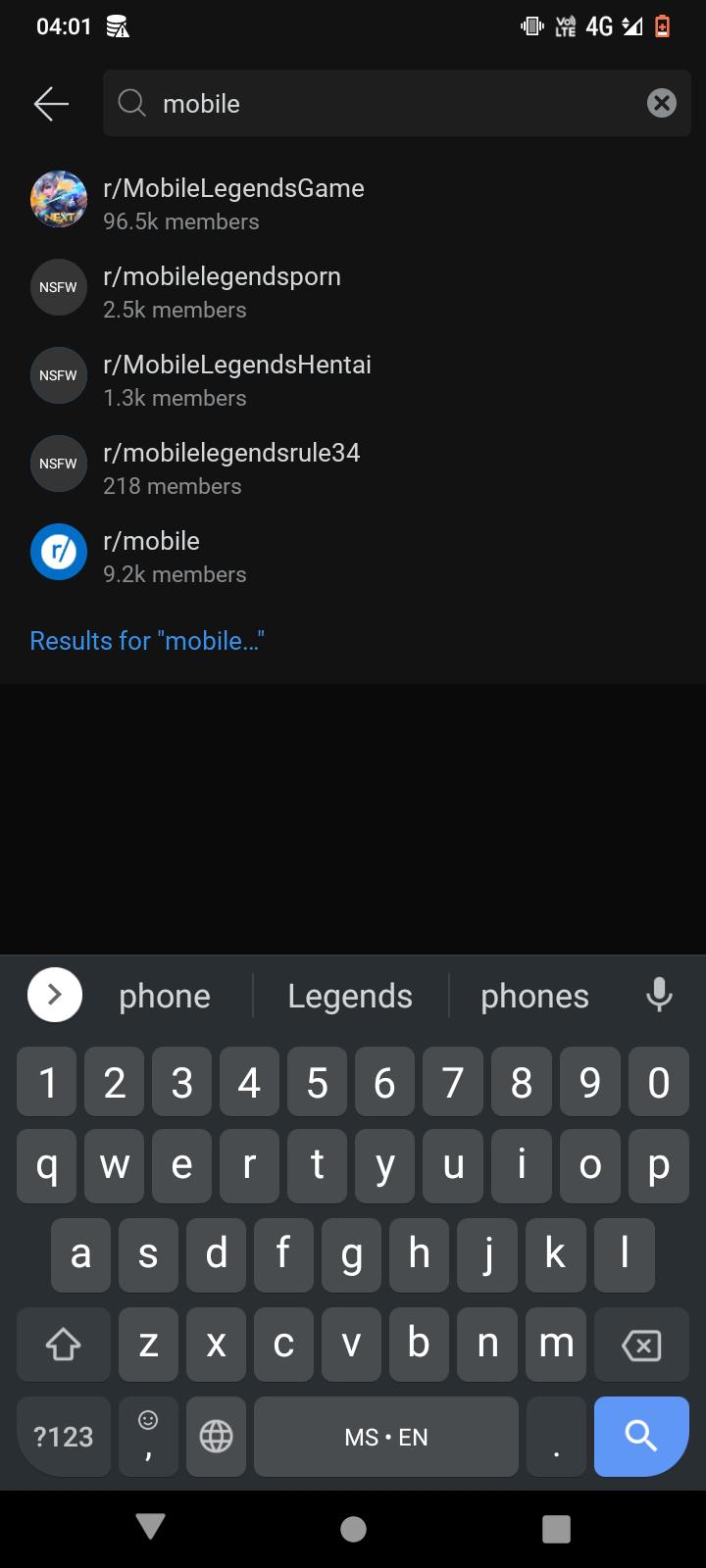Tap the globe key to switch keyboard language
Screen dimensions: 706x1568
pos(216,1436)
